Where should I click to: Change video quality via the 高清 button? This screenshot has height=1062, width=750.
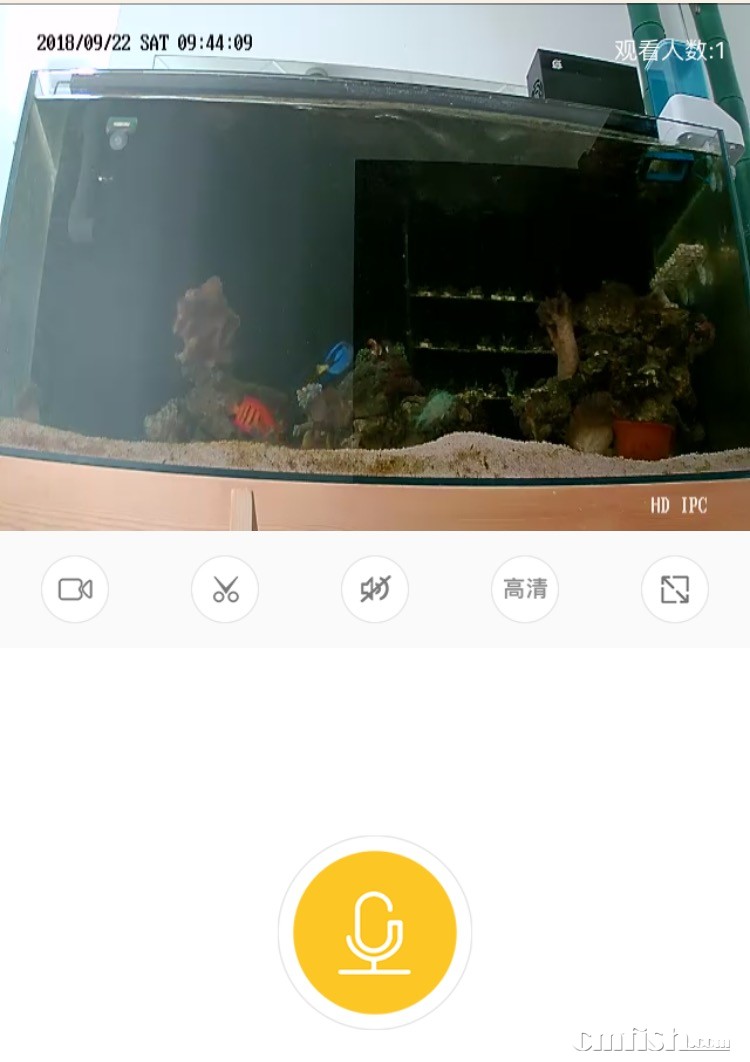pos(525,590)
